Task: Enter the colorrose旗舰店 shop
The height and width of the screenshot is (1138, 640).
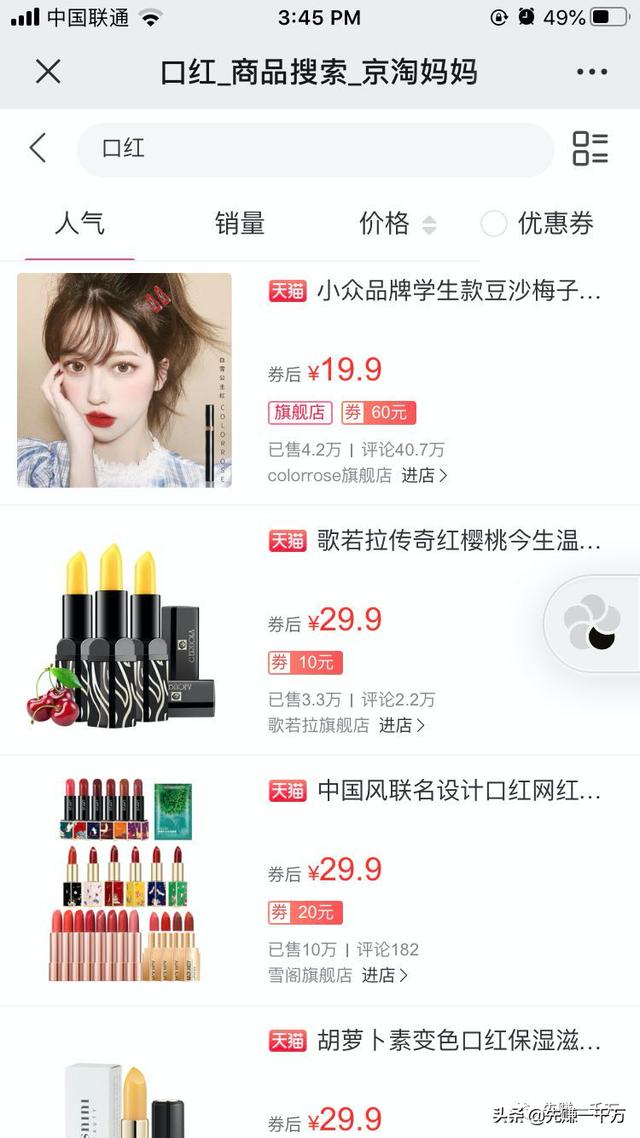Action: click(x=424, y=476)
